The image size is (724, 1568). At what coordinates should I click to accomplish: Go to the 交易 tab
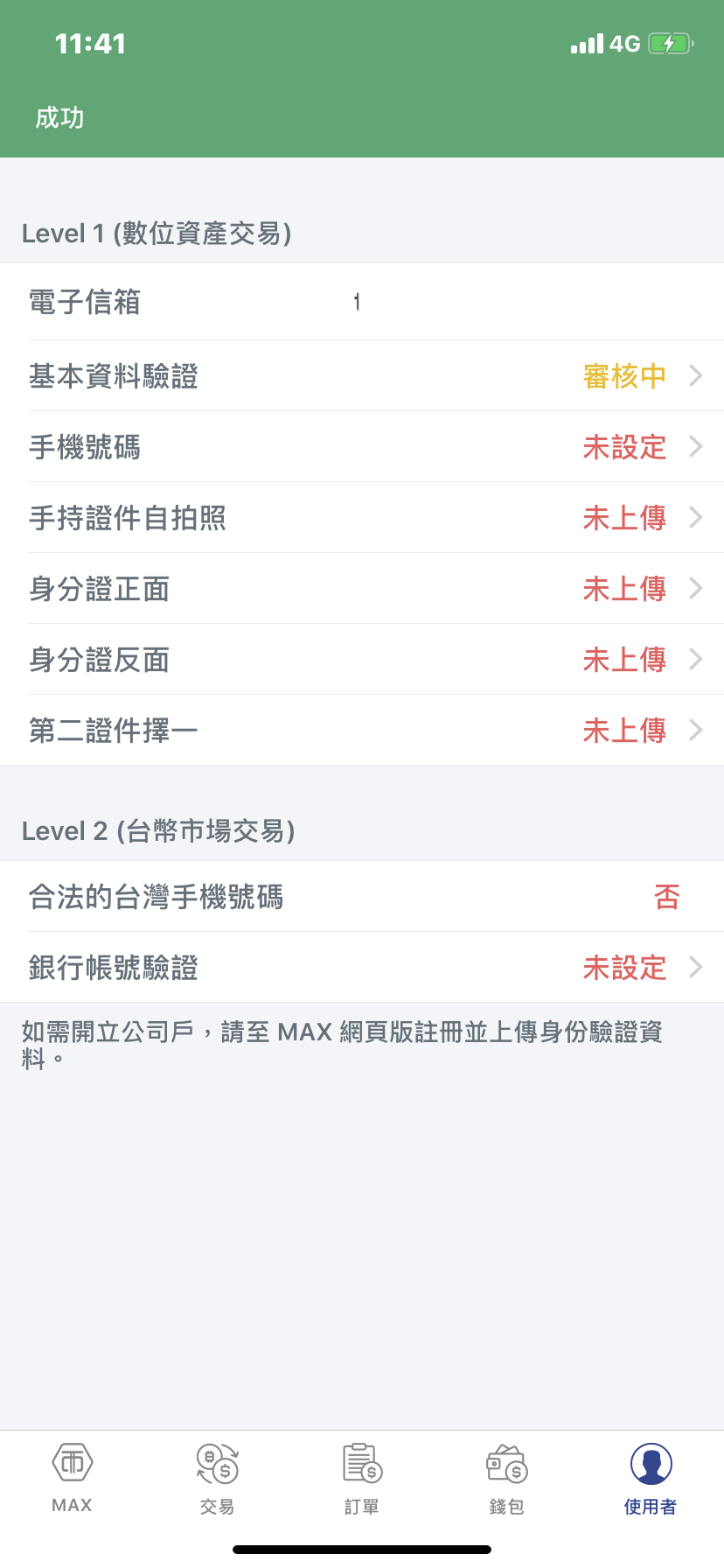pos(217,1477)
